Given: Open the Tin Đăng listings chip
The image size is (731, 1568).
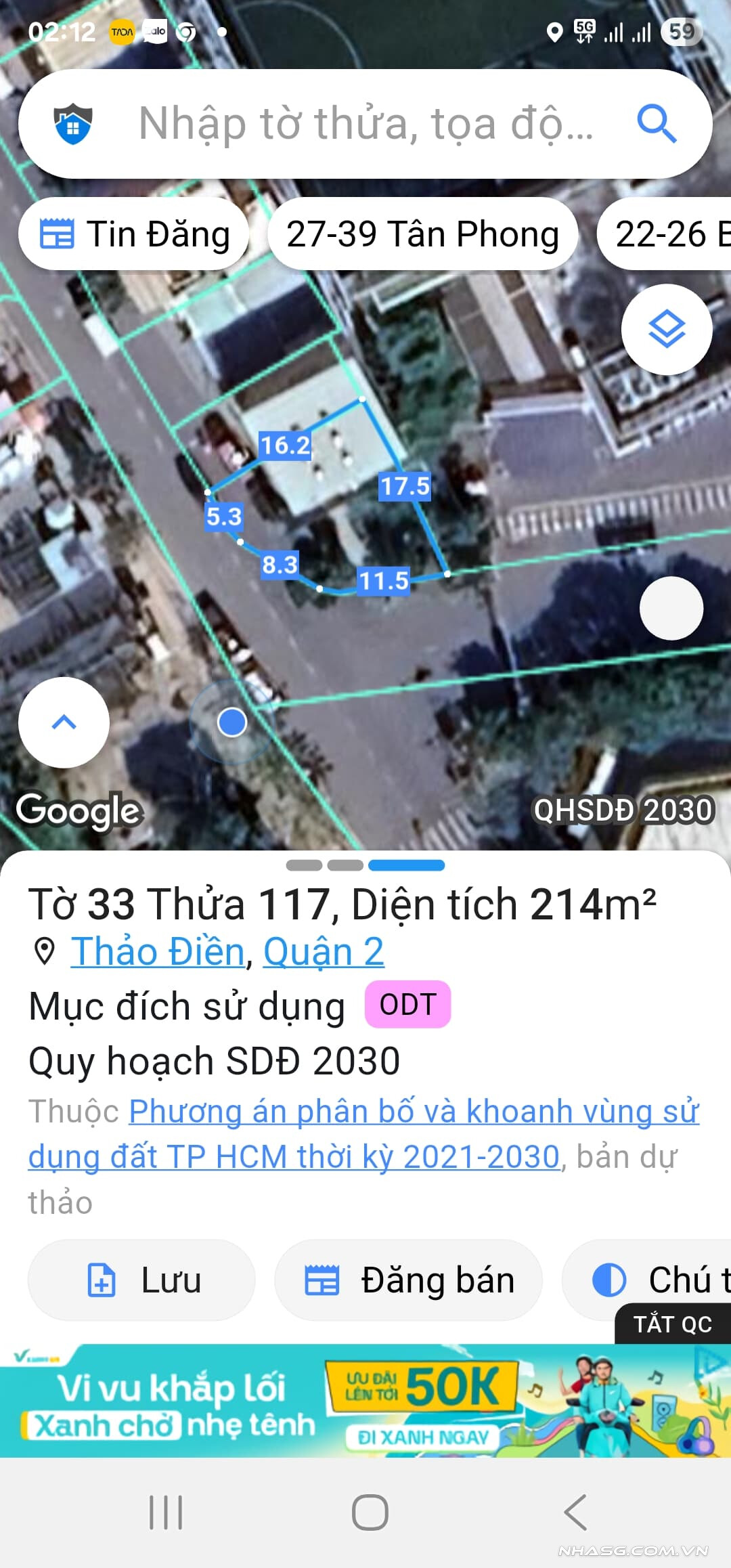Looking at the screenshot, I should coord(134,234).
